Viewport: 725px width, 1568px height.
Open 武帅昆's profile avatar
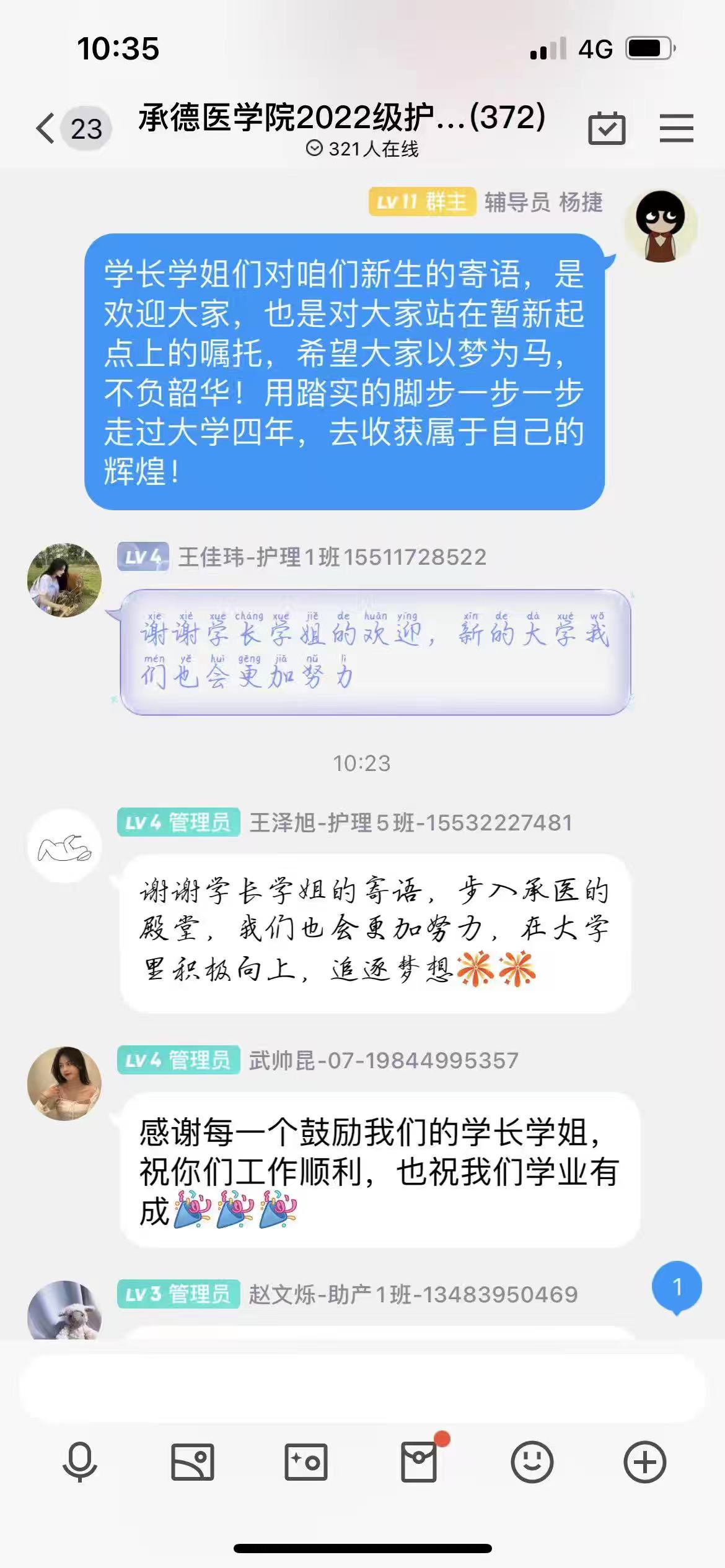(x=64, y=1084)
